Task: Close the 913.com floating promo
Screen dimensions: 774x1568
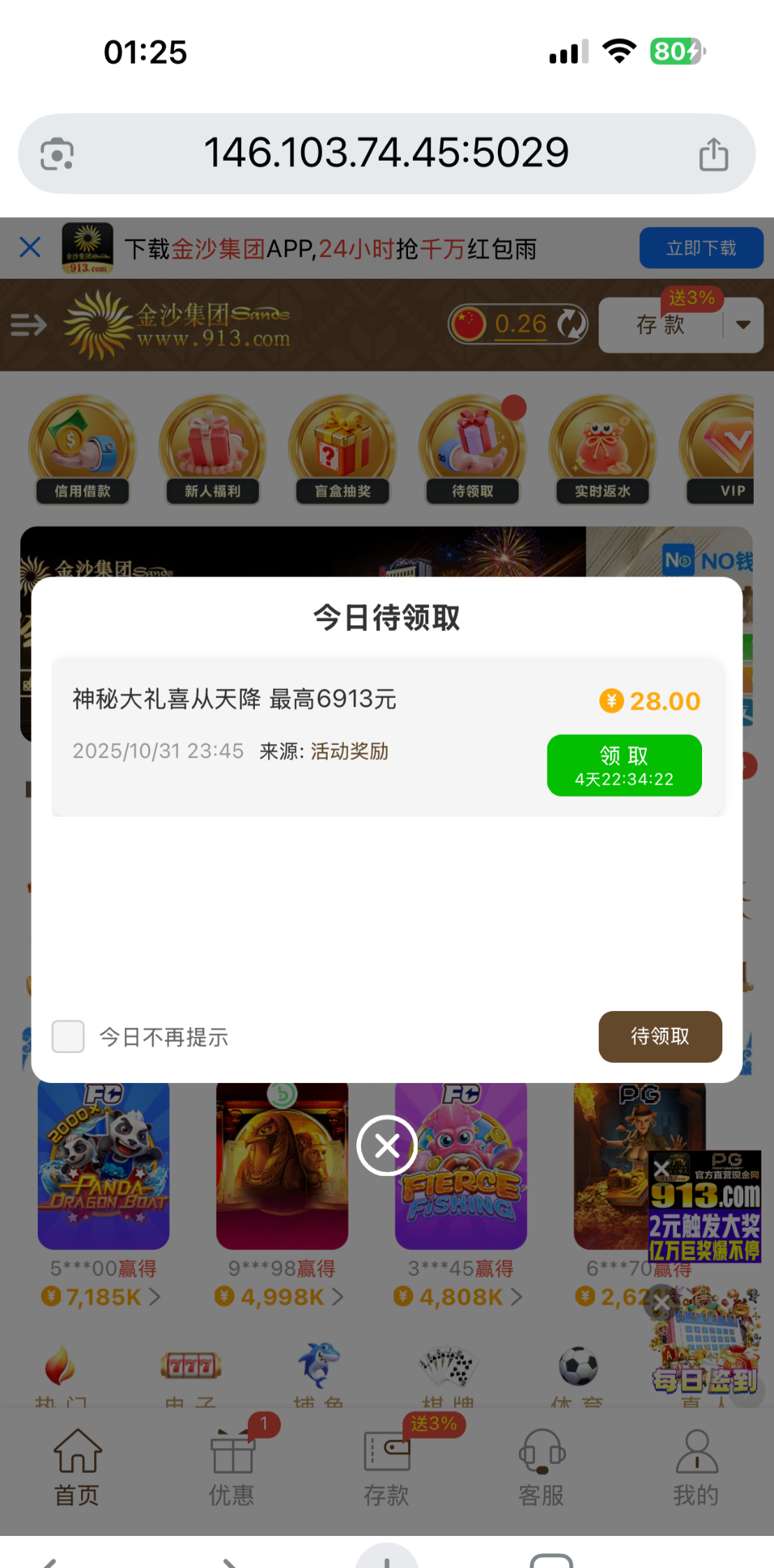Action: [x=661, y=1168]
